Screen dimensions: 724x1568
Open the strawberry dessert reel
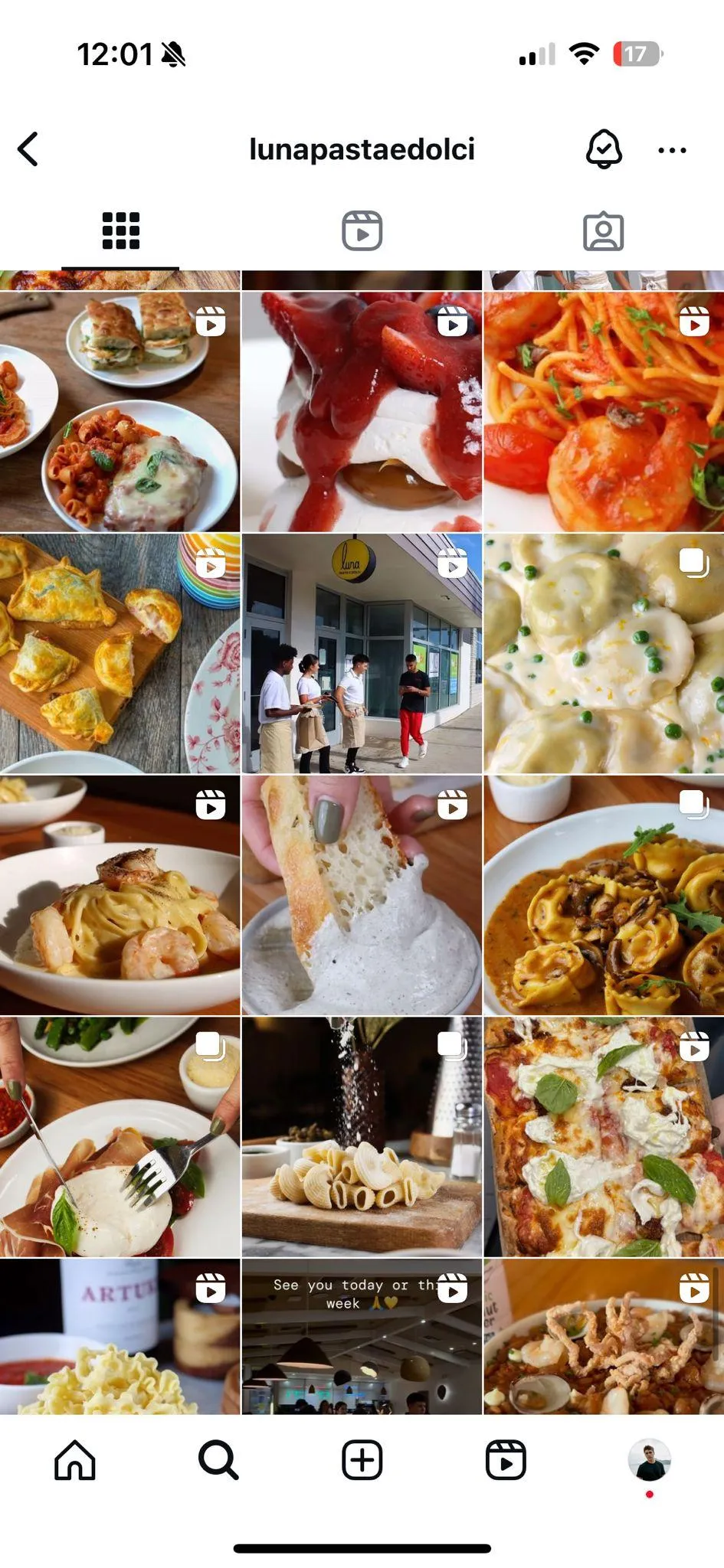tap(362, 412)
